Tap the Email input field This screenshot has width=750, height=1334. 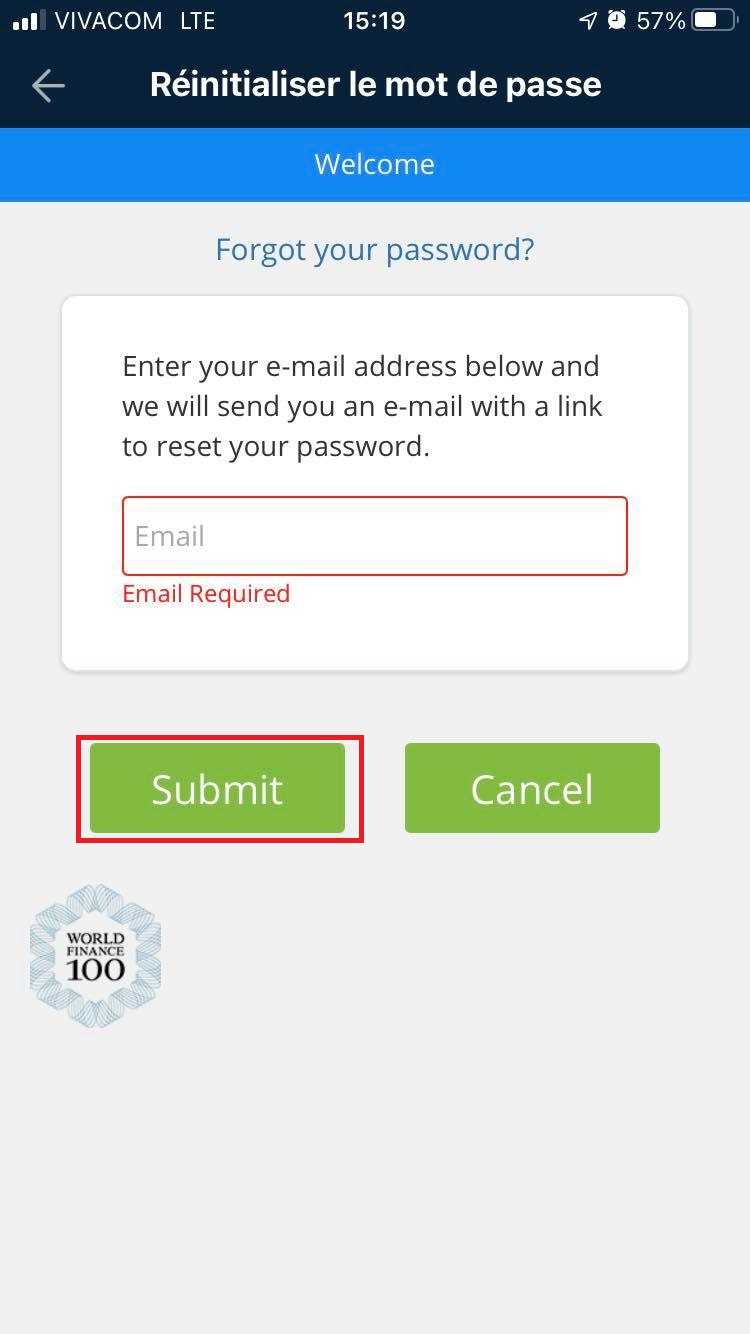pyautogui.click(x=375, y=536)
